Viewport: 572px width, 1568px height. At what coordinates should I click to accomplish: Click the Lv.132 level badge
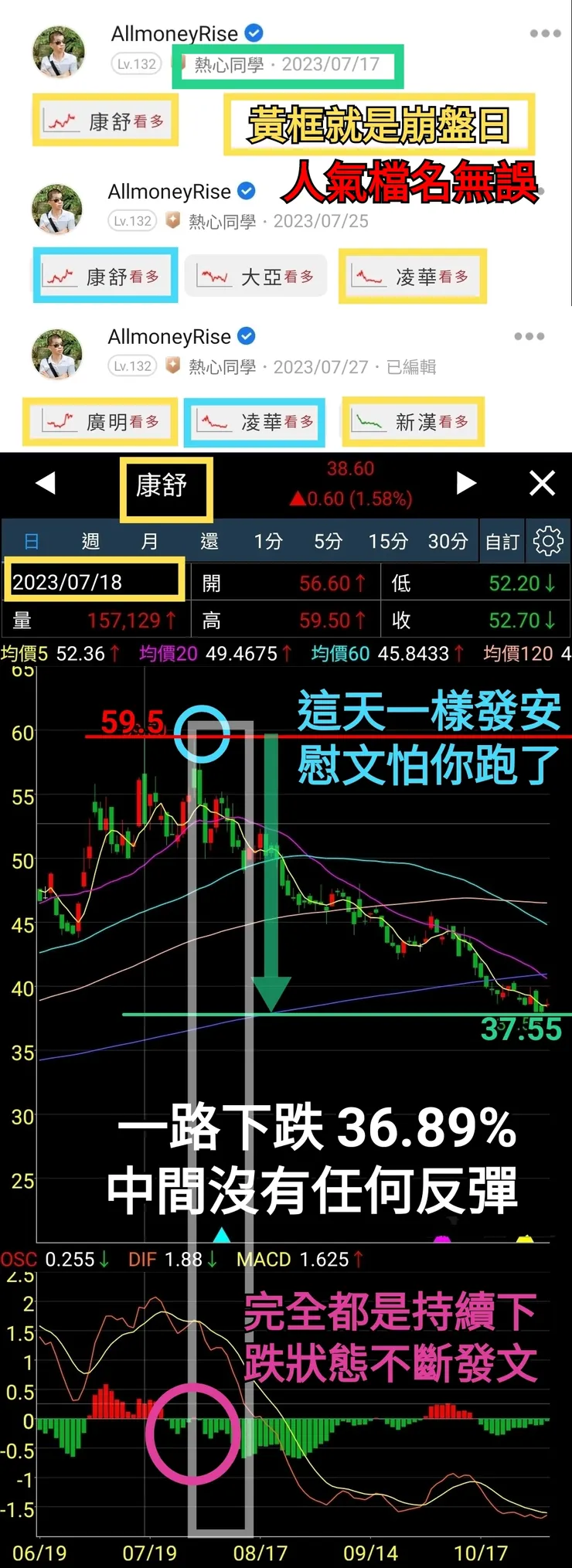136,64
